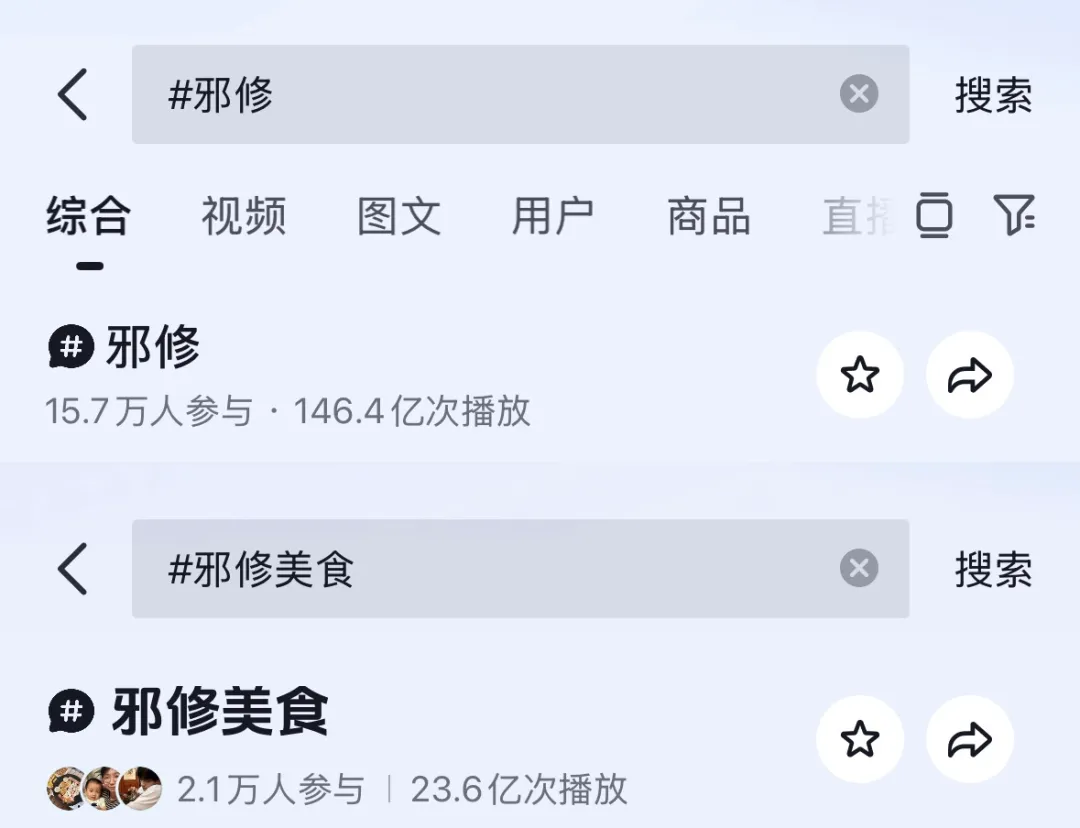Open the search filter options
Screen dimensions: 1080x828
pyautogui.click(x=1013, y=215)
